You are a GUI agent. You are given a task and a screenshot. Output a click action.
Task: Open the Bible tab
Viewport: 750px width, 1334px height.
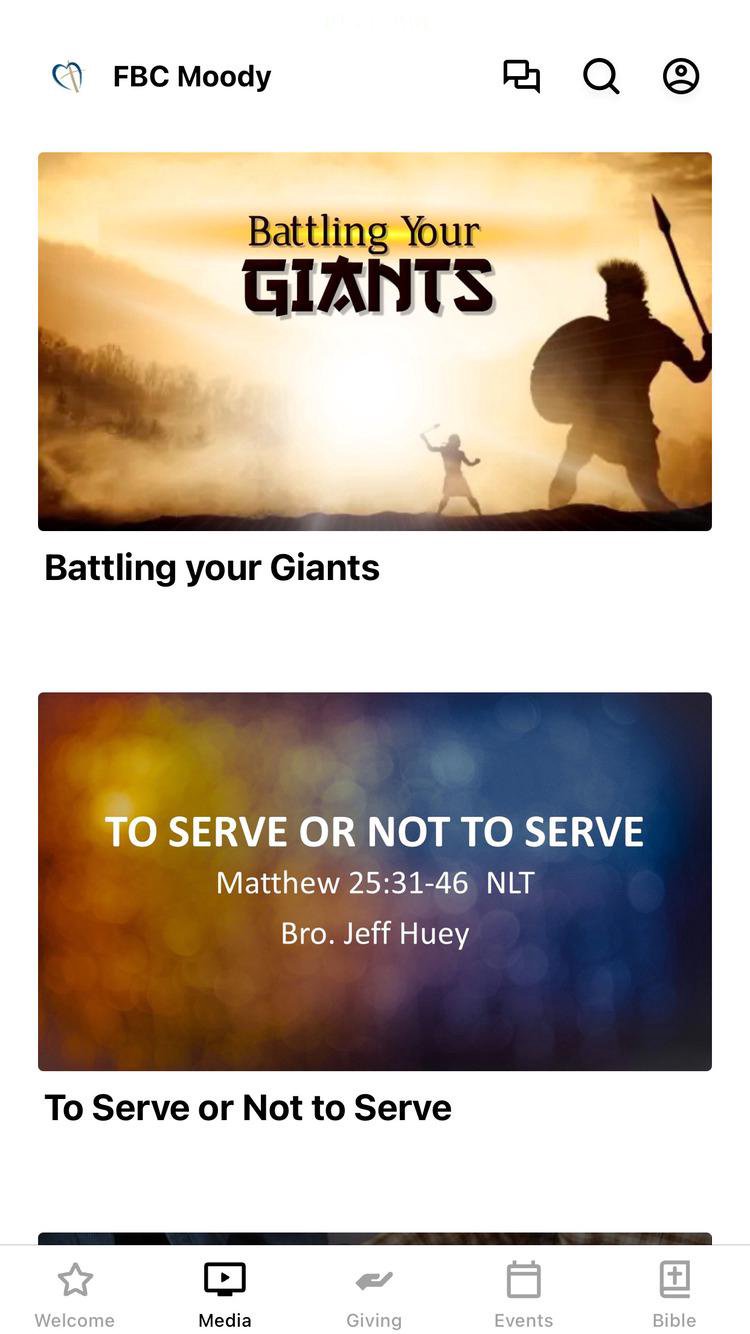(x=674, y=1294)
